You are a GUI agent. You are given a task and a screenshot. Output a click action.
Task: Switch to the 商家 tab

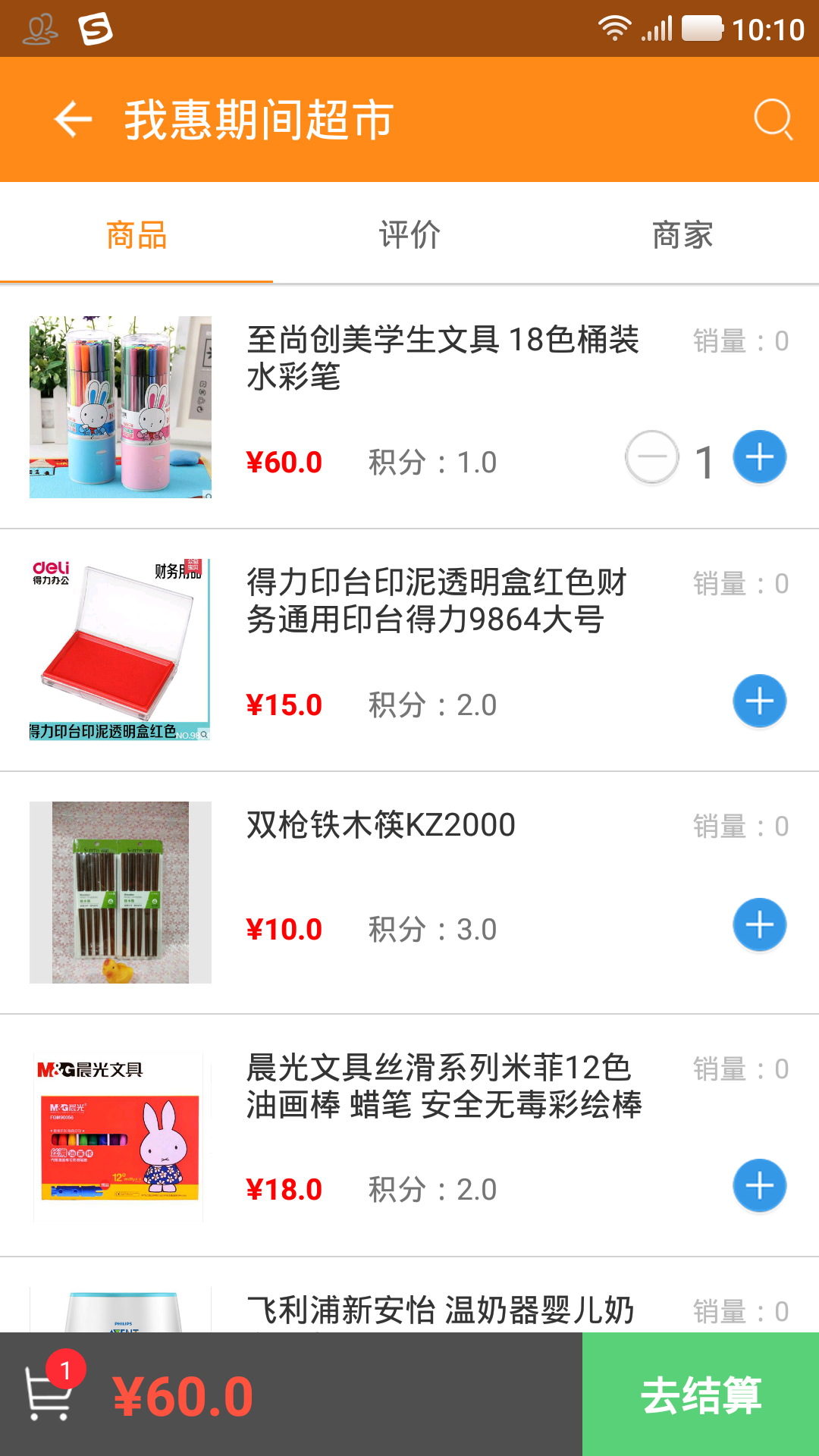tap(682, 235)
